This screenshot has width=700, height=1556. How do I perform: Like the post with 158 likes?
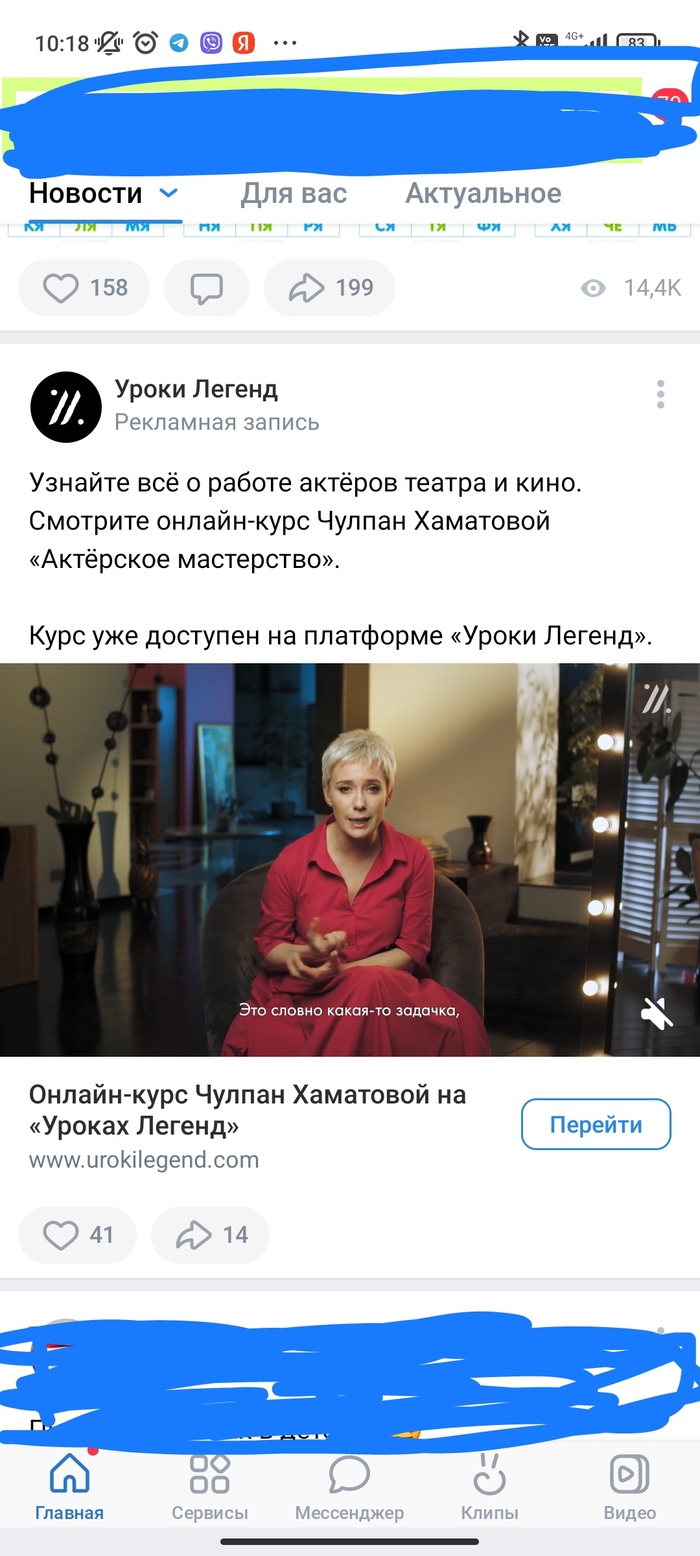[84, 288]
